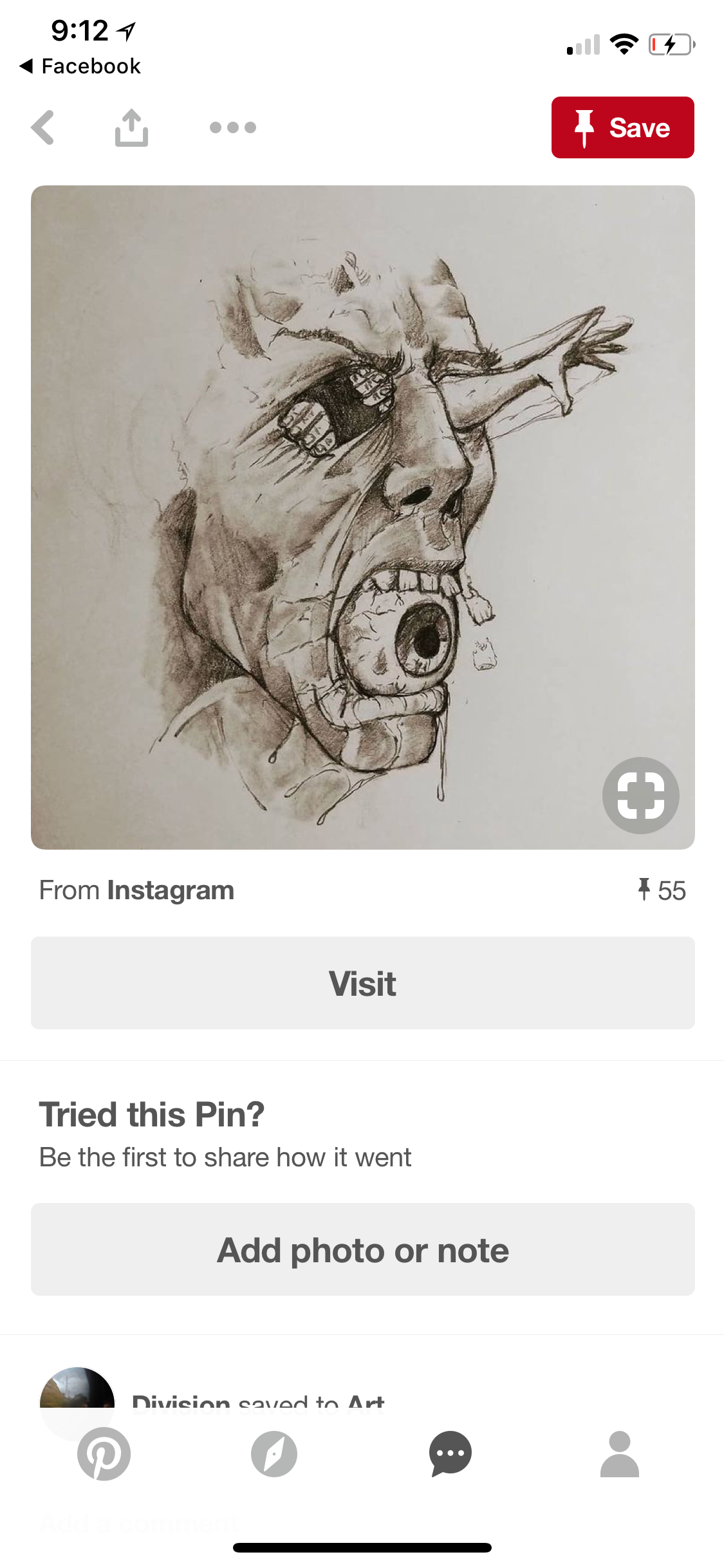Save this pin to a board
The width and height of the screenshot is (724, 1568).
[622, 127]
